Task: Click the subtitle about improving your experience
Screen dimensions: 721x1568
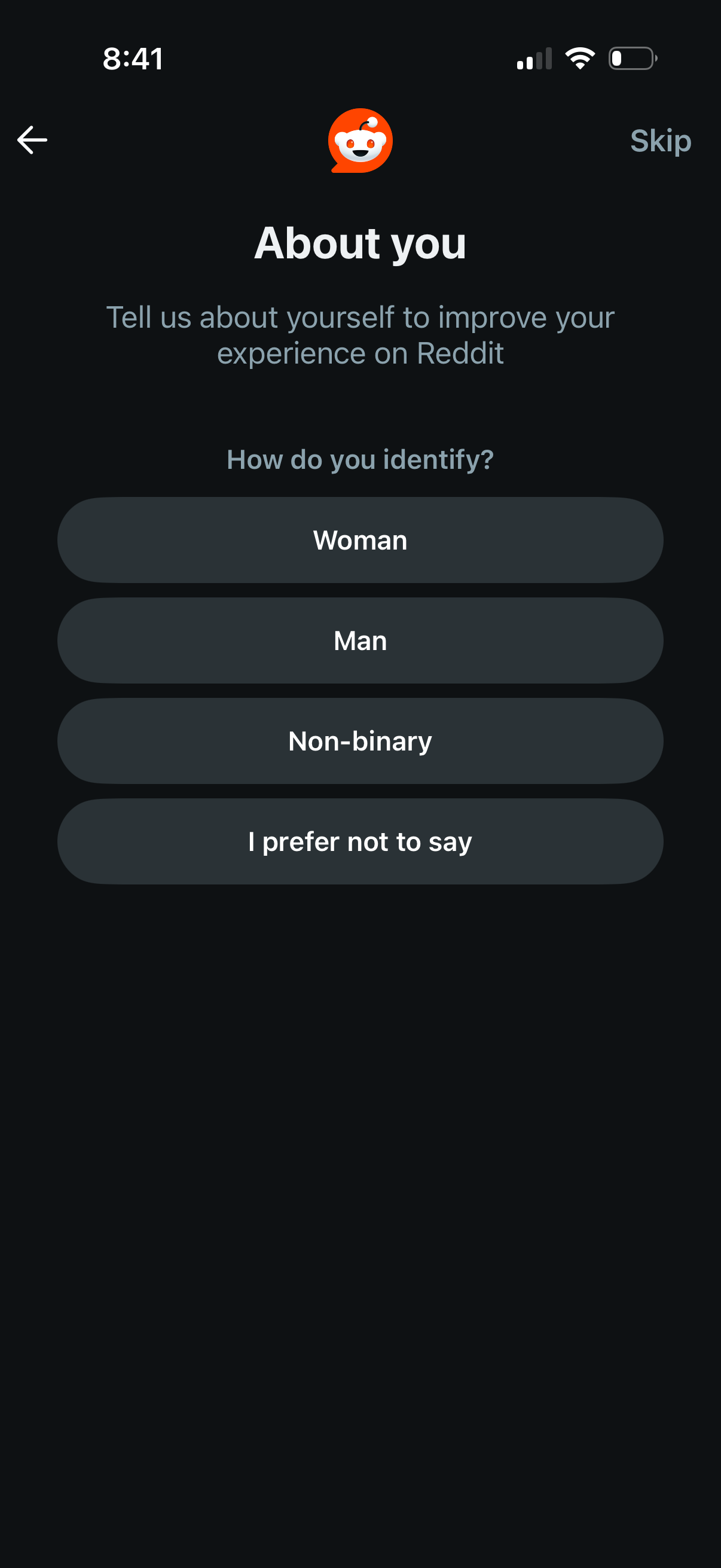Action: [360, 335]
